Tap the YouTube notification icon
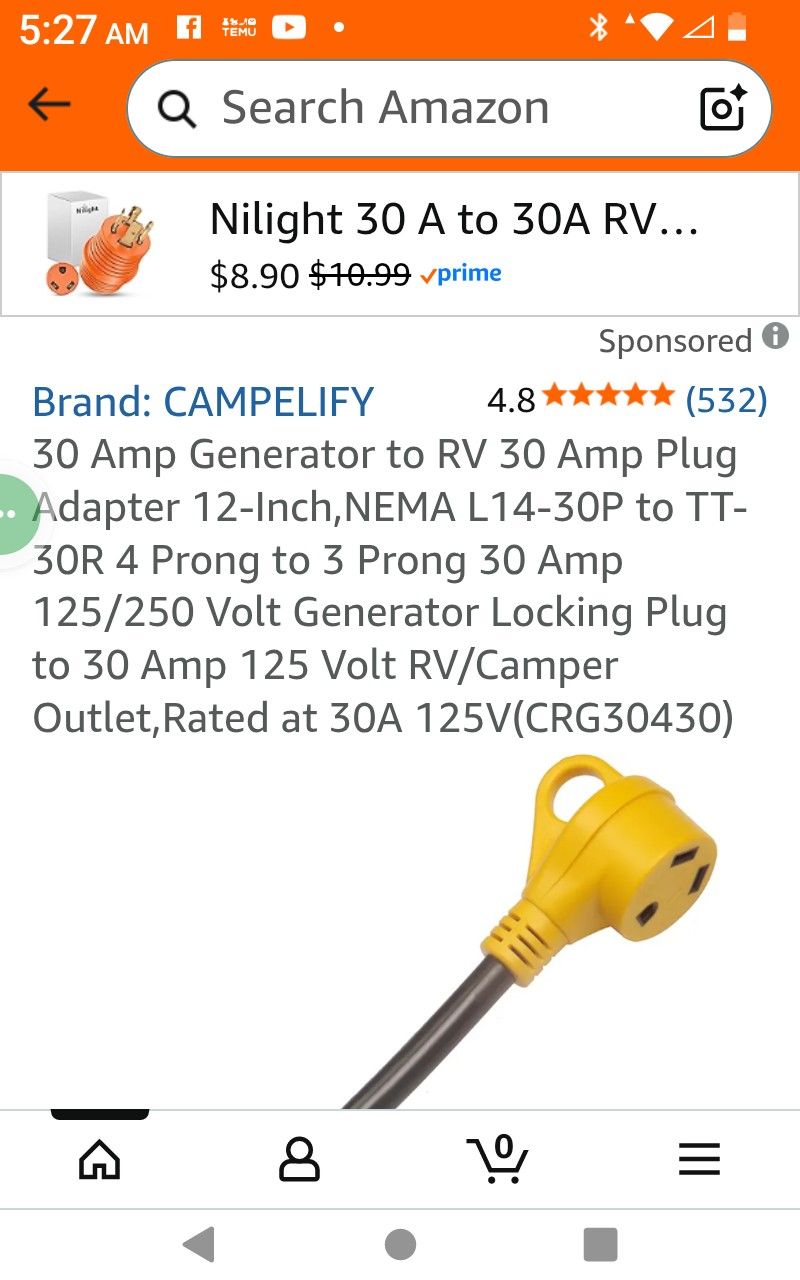This screenshot has width=800, height=1280. coord(290,29)
